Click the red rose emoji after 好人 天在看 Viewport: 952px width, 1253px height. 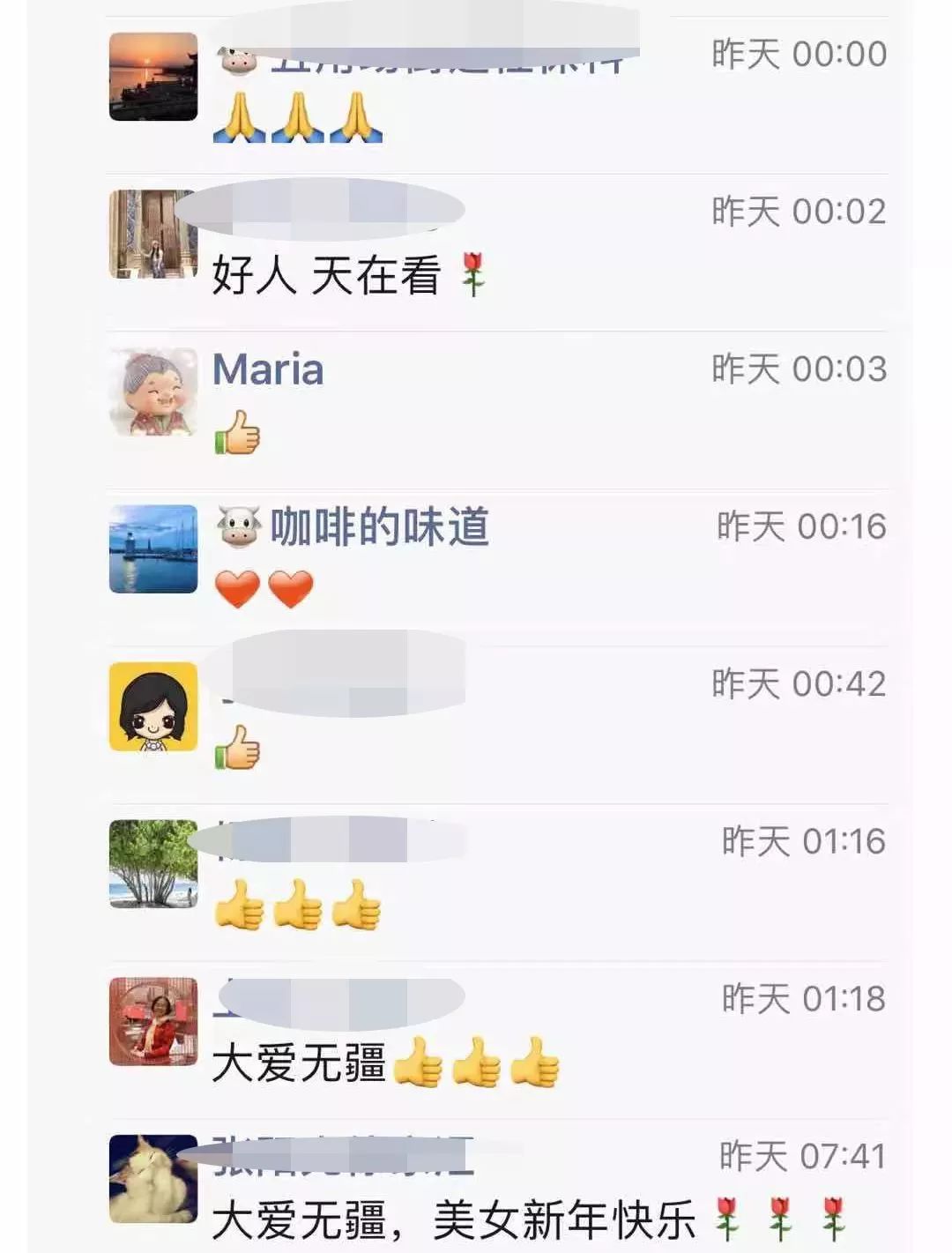[474, 274]
